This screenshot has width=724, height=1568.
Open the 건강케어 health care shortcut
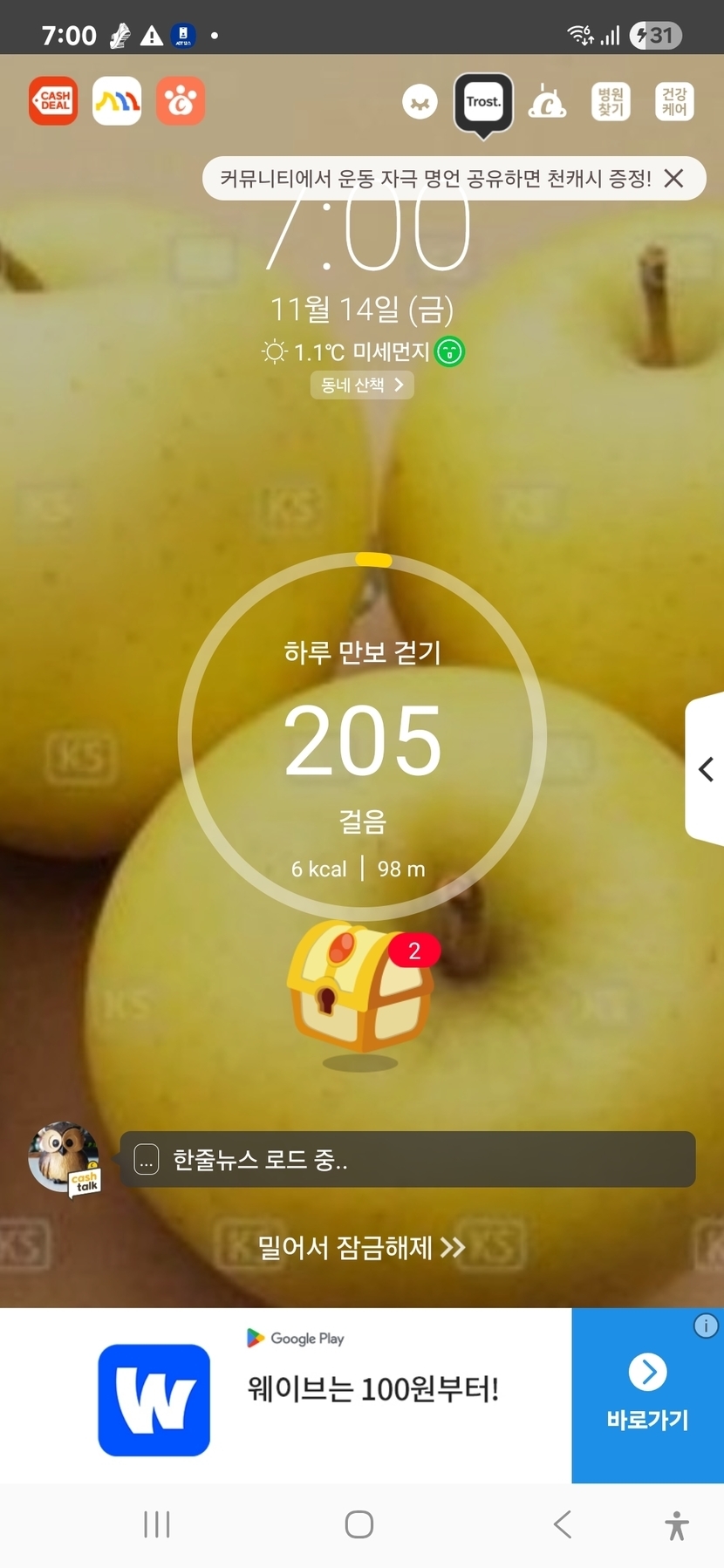point(674,102)
